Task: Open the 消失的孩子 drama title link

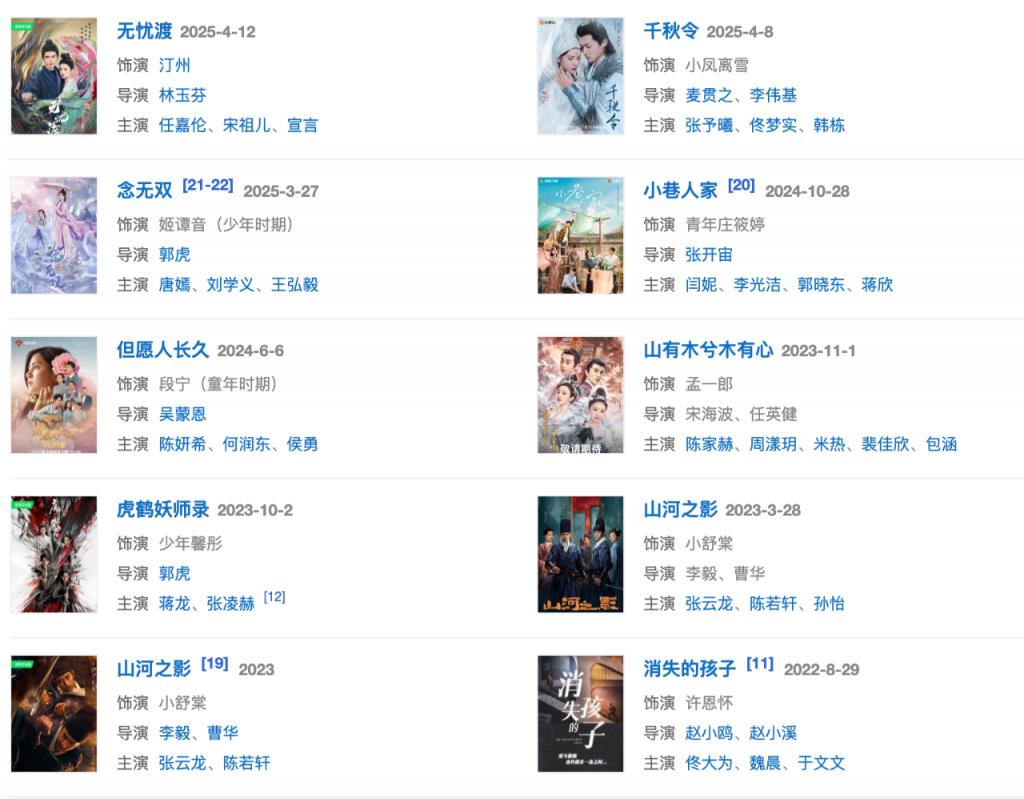Action: click(x=689, y=668)
